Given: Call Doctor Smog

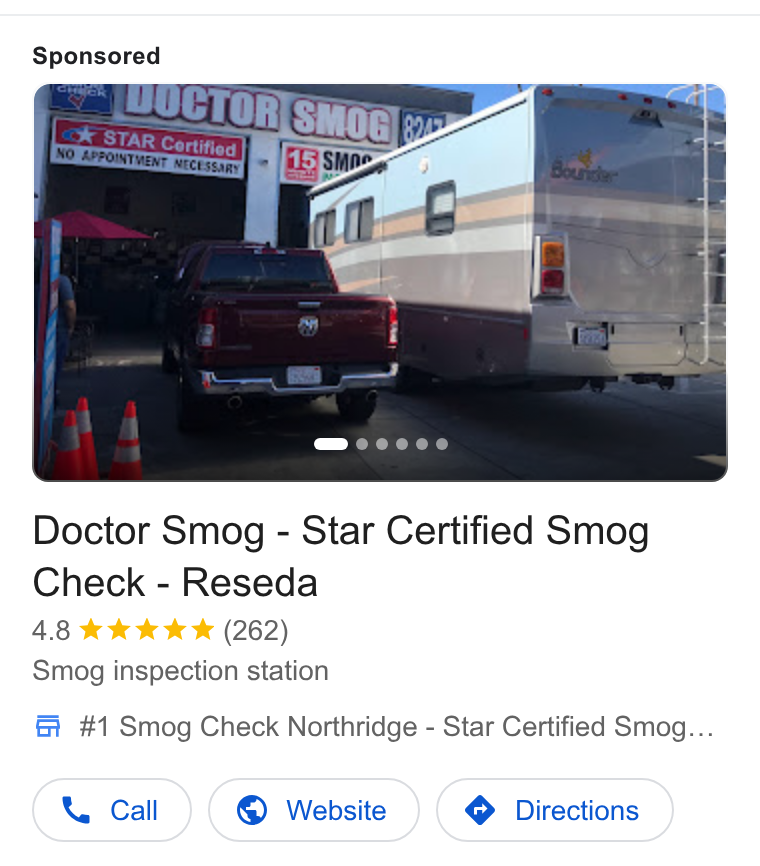Looking at the screenshot, I should pos(112,810).
